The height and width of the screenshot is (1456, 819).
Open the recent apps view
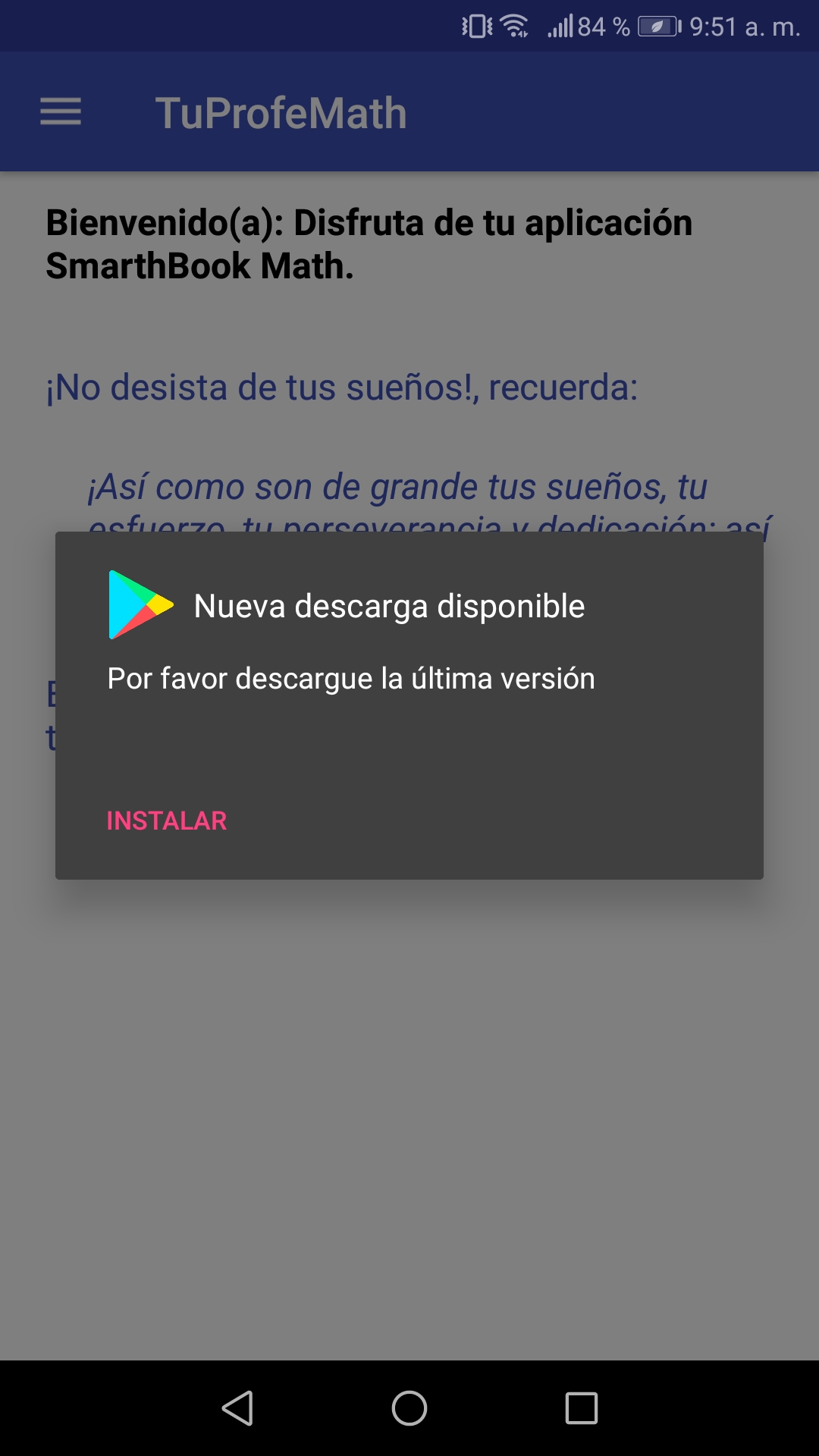click(582, 1408)
